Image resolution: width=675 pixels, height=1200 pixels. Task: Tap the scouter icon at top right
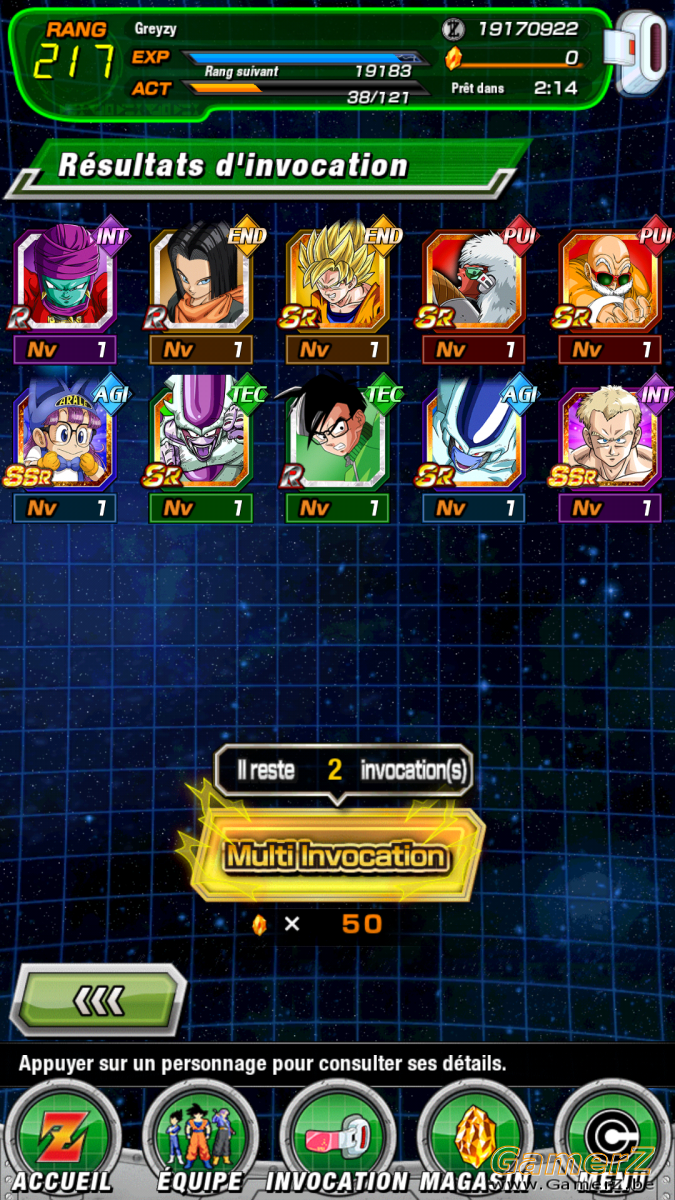click(641, 56)
